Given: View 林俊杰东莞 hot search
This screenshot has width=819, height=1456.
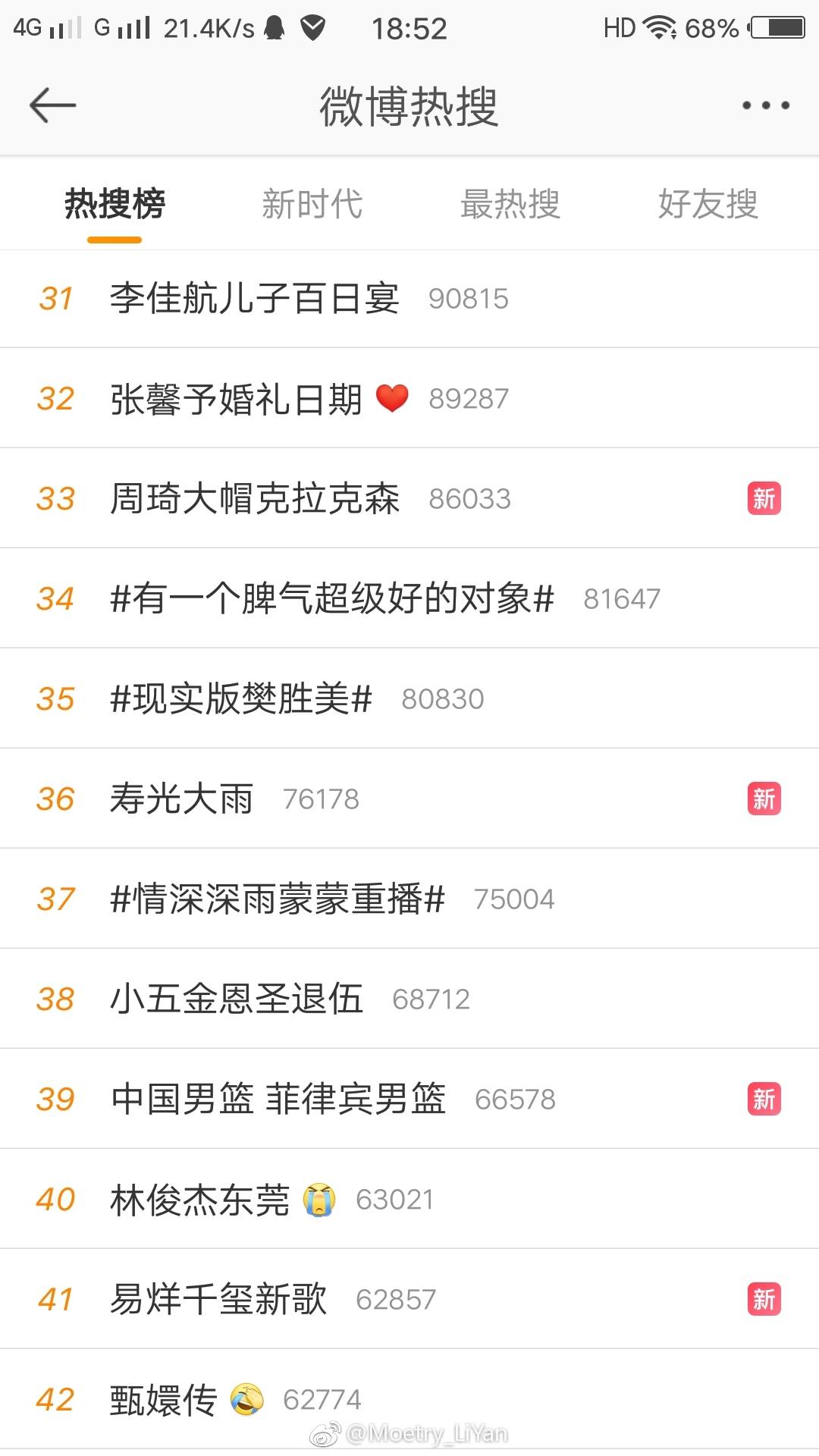Looking at the screenshot, I should pyautogui.click(x=199, y=1200).
